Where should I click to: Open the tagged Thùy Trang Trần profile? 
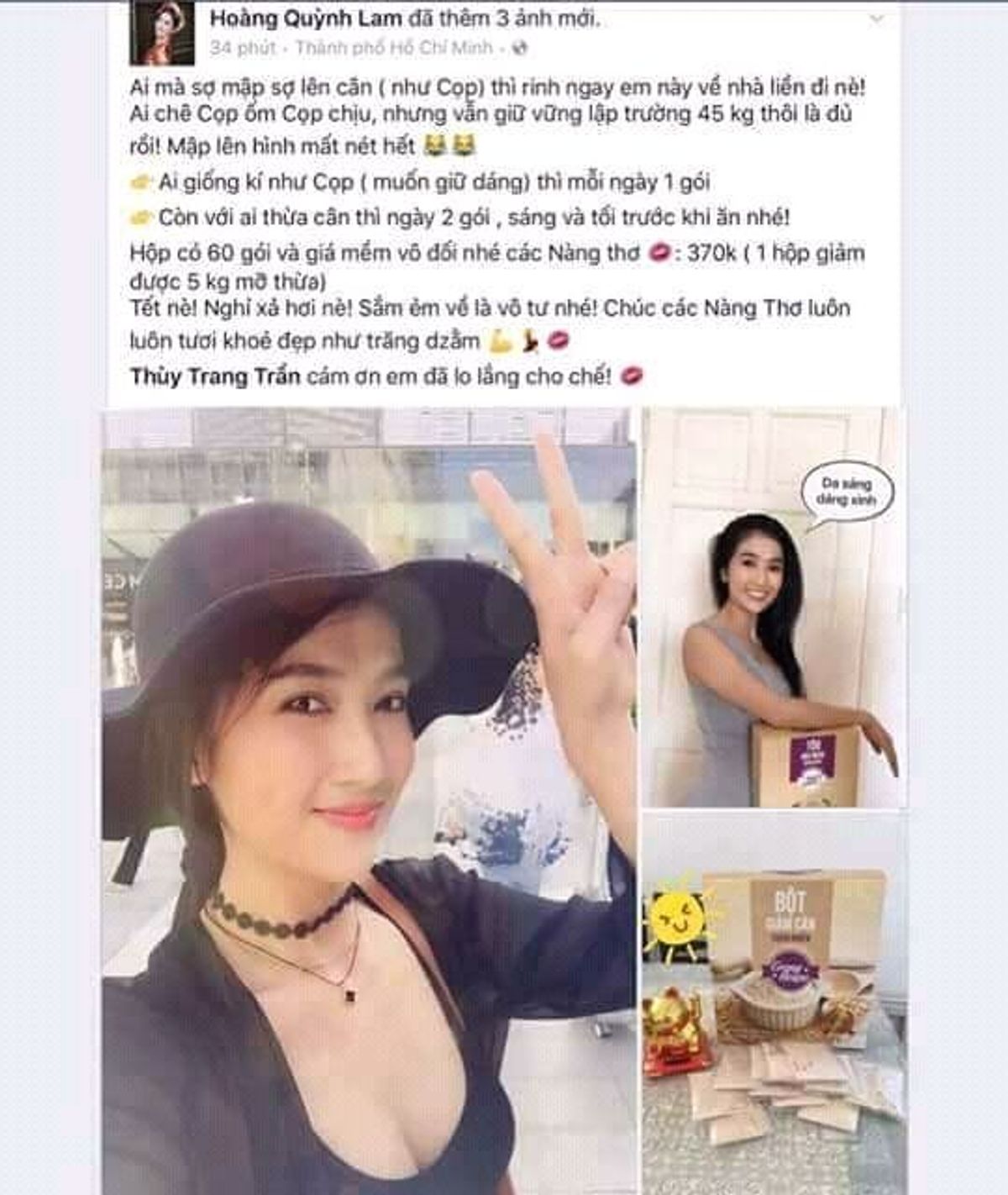(x=214, y=376)
